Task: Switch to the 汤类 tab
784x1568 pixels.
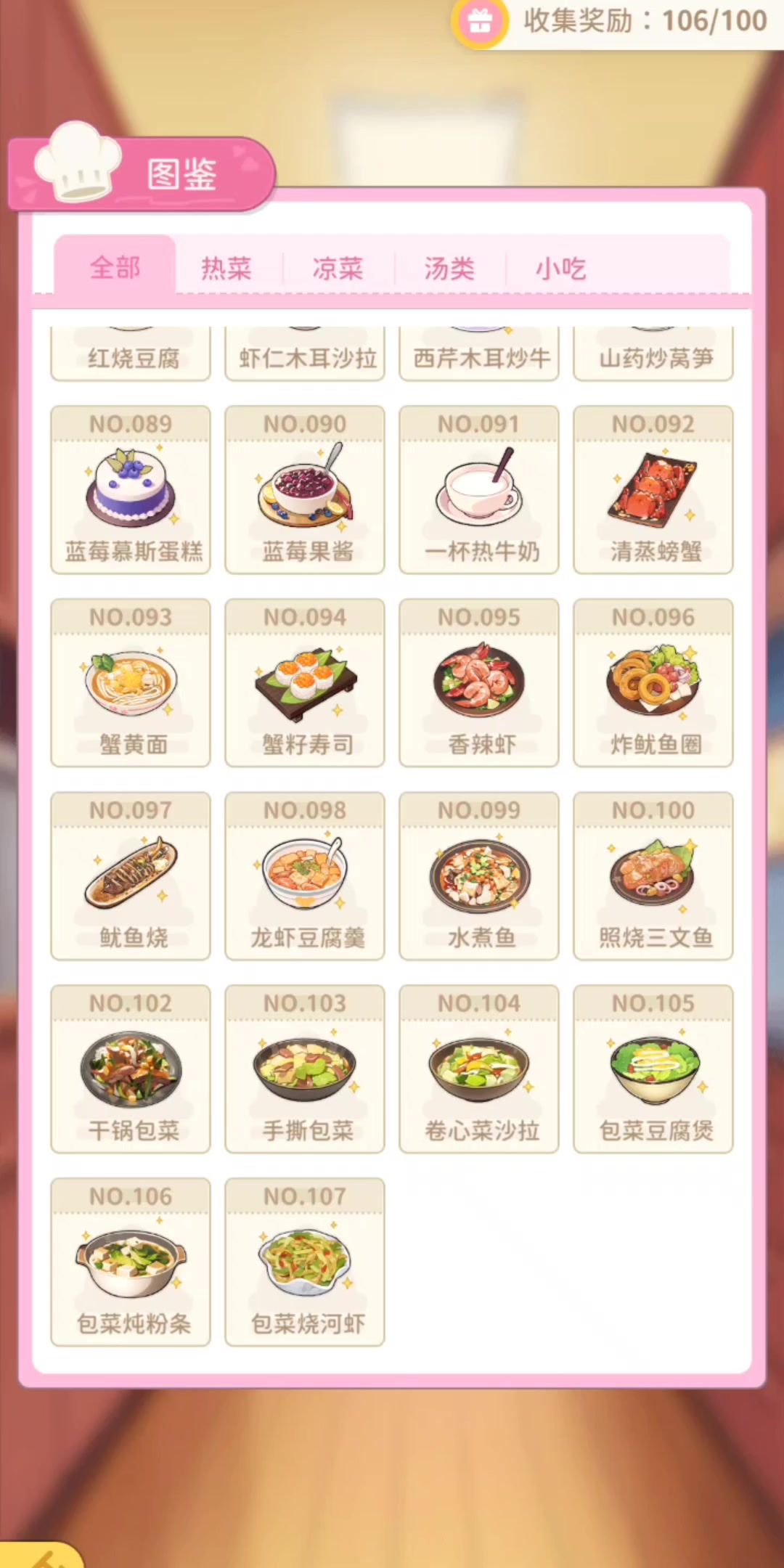Action: tap(449, 268)
